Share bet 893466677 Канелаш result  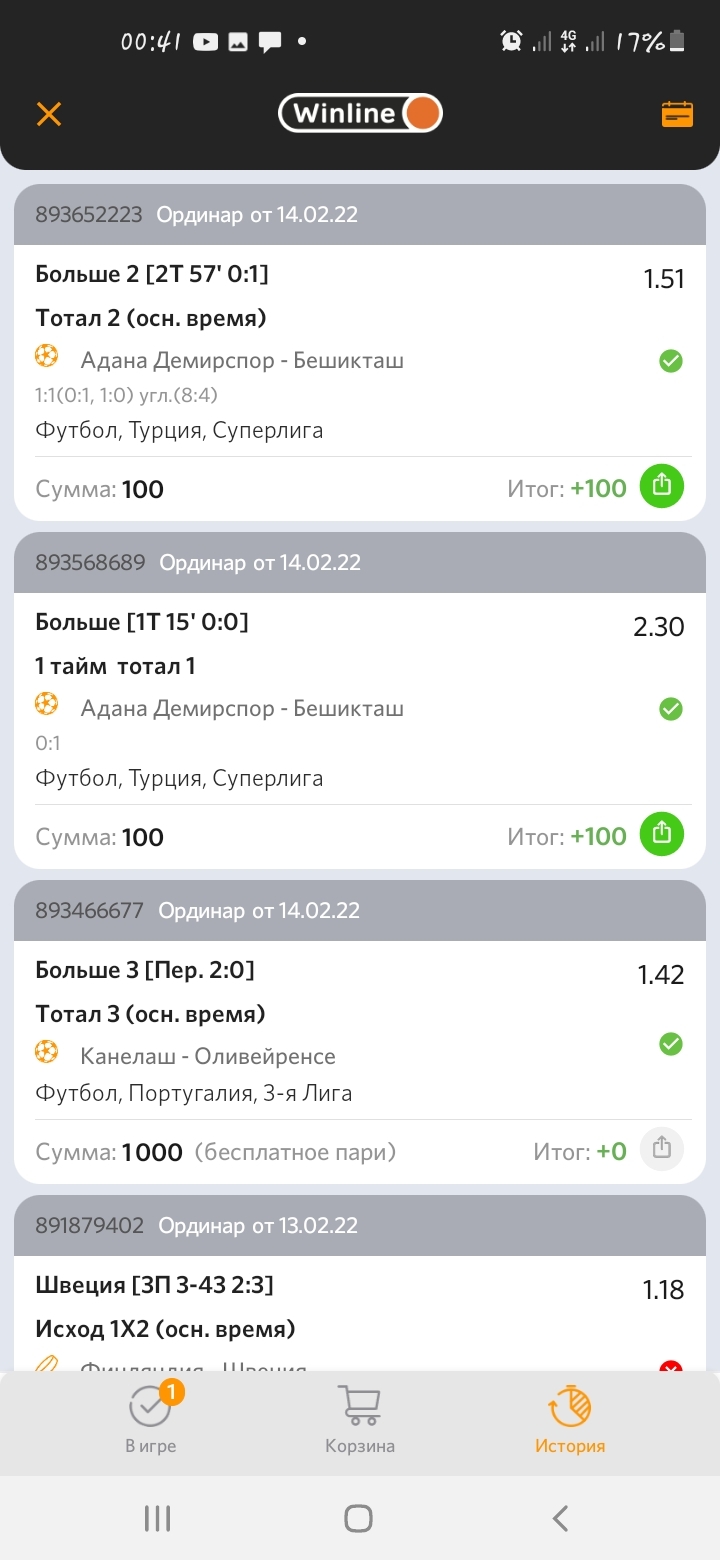point(661,1150)
